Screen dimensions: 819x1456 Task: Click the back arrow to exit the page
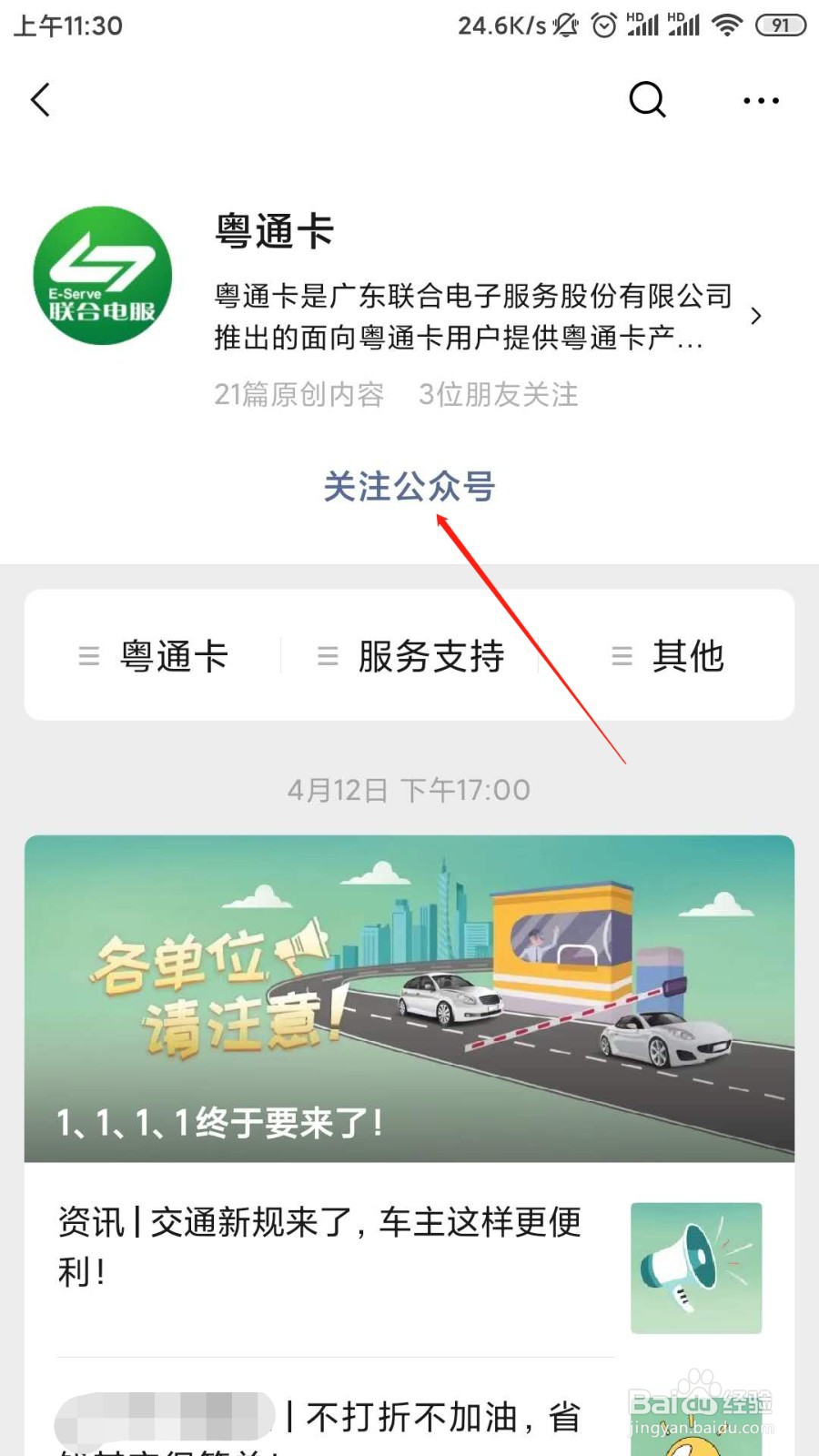coord(41,100)
